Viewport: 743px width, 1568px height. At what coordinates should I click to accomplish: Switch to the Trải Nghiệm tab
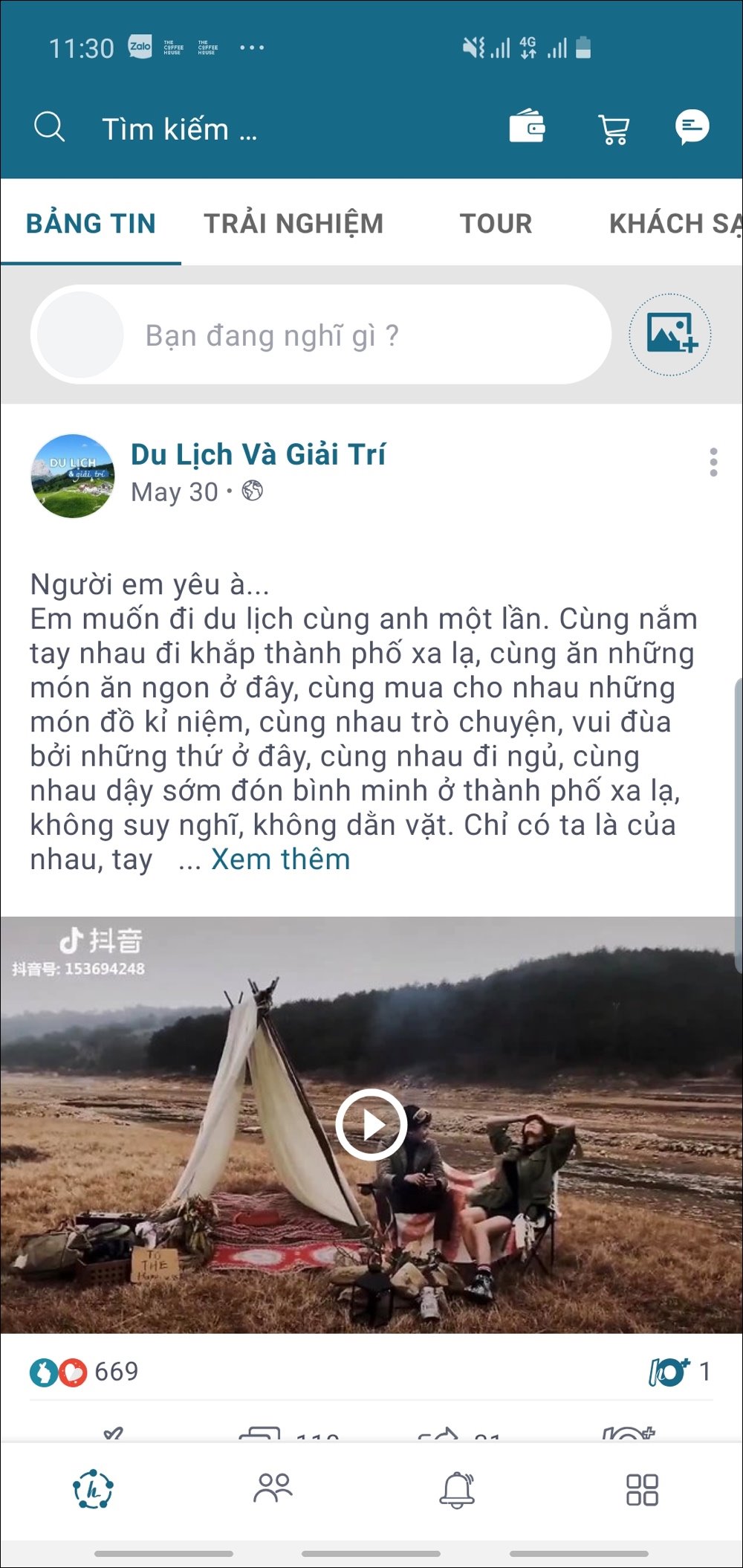tap(293, 223)
